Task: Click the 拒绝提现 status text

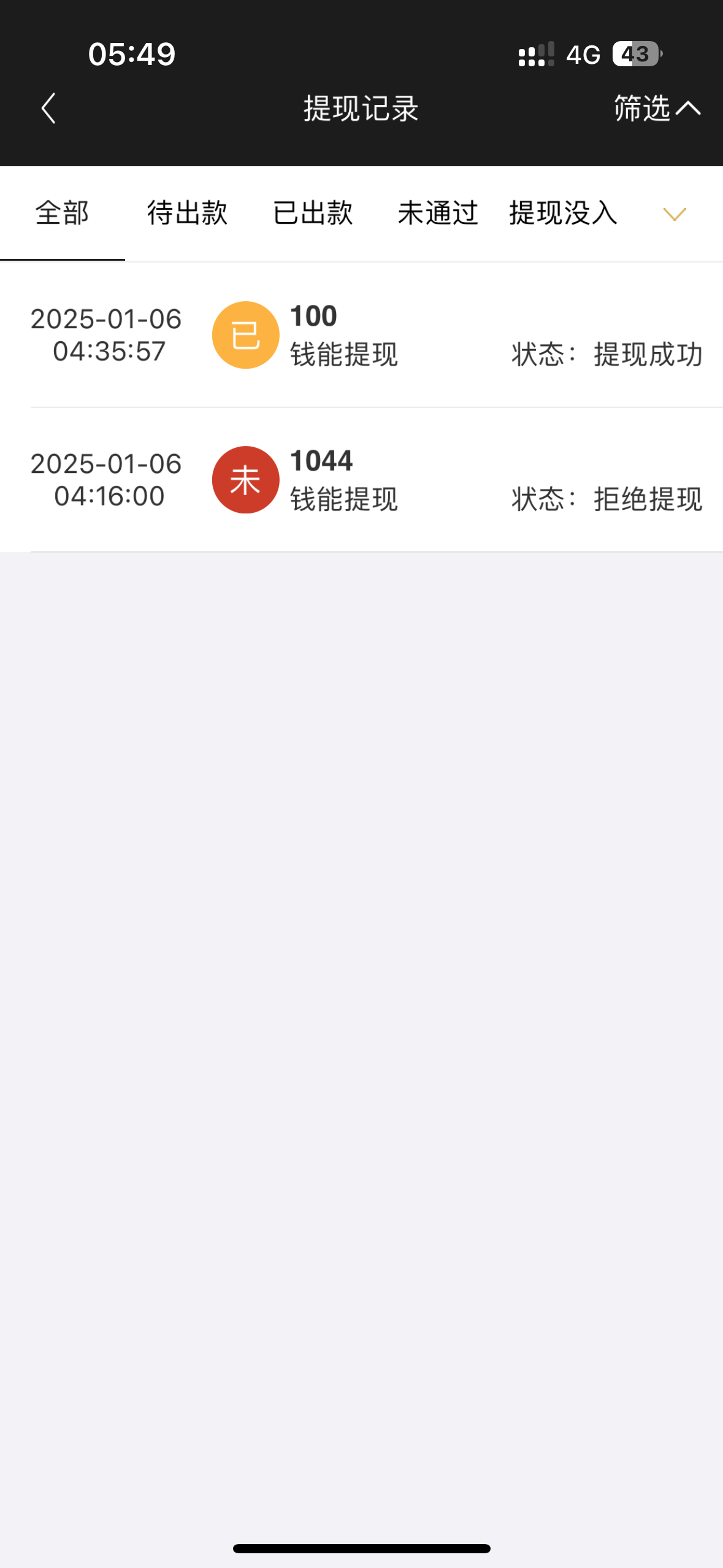Action: coord(647,499)
